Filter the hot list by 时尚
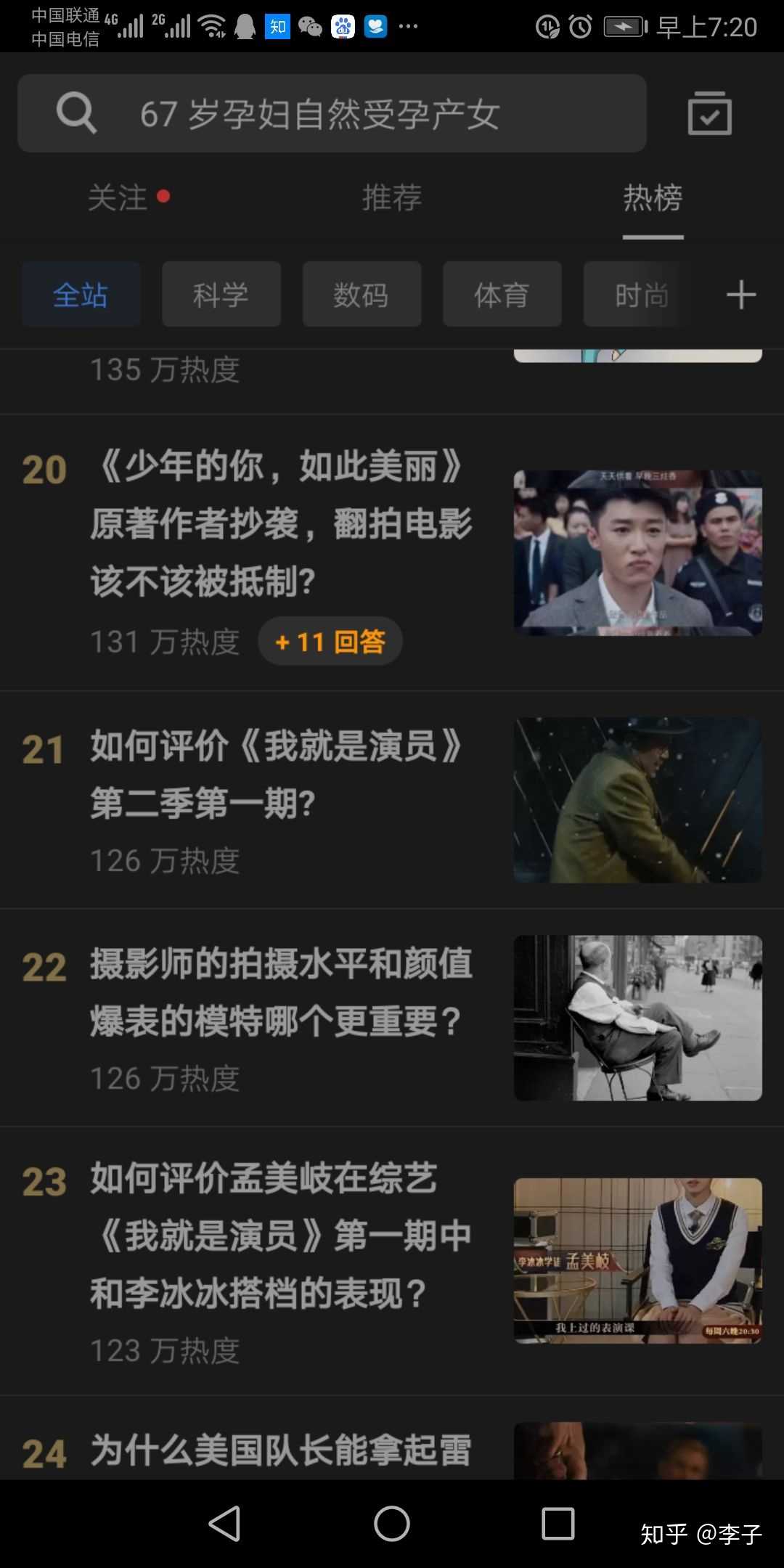 tap(633, 295)
